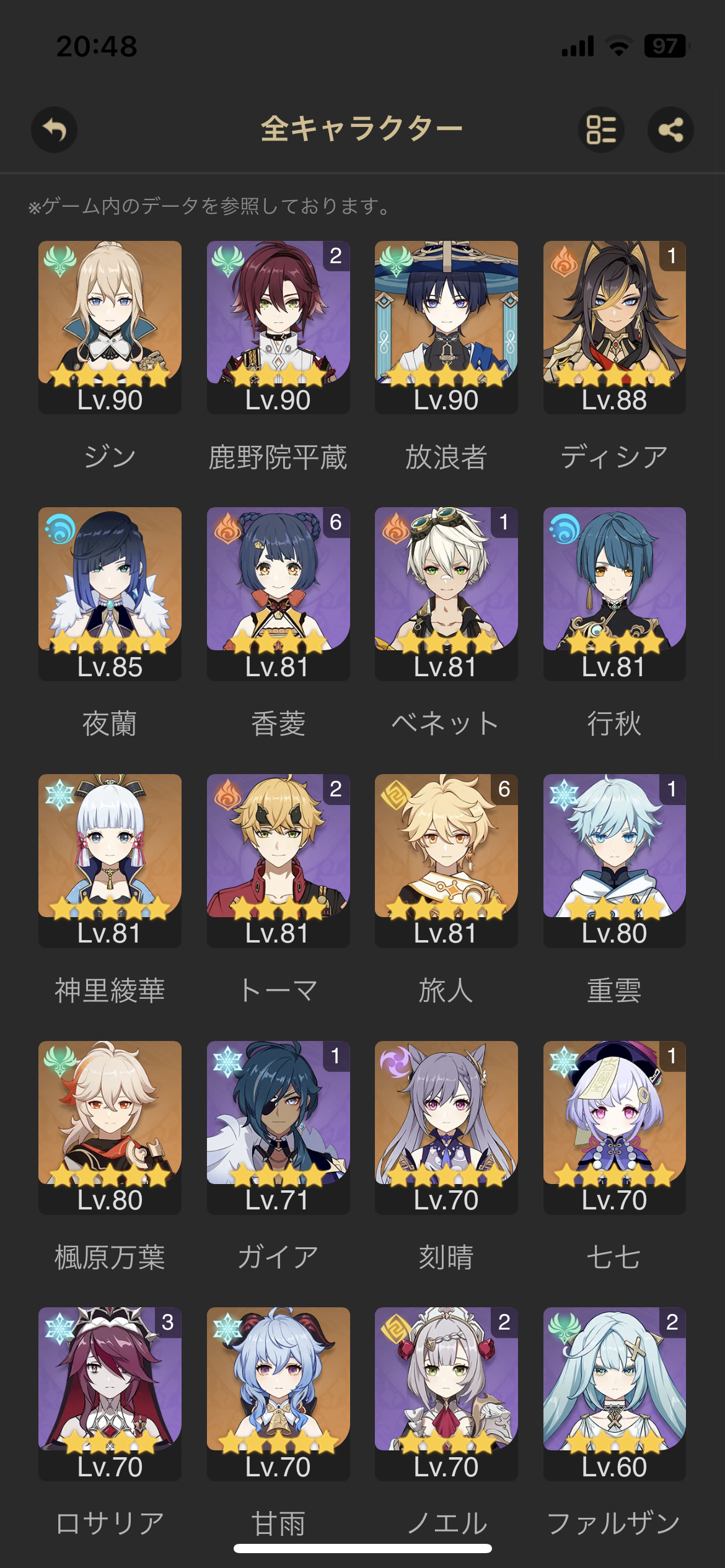Share the full character list

coord(670,130)
